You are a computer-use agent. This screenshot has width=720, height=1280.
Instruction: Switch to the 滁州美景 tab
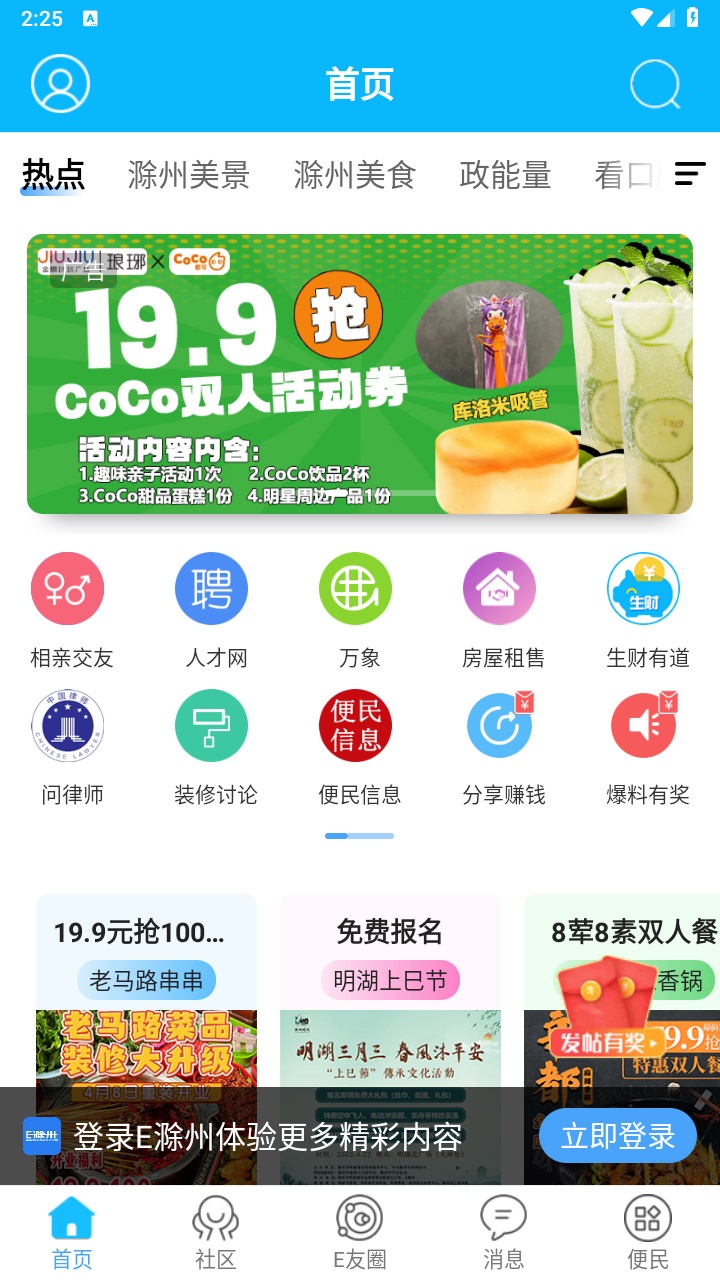pos(188,175)
